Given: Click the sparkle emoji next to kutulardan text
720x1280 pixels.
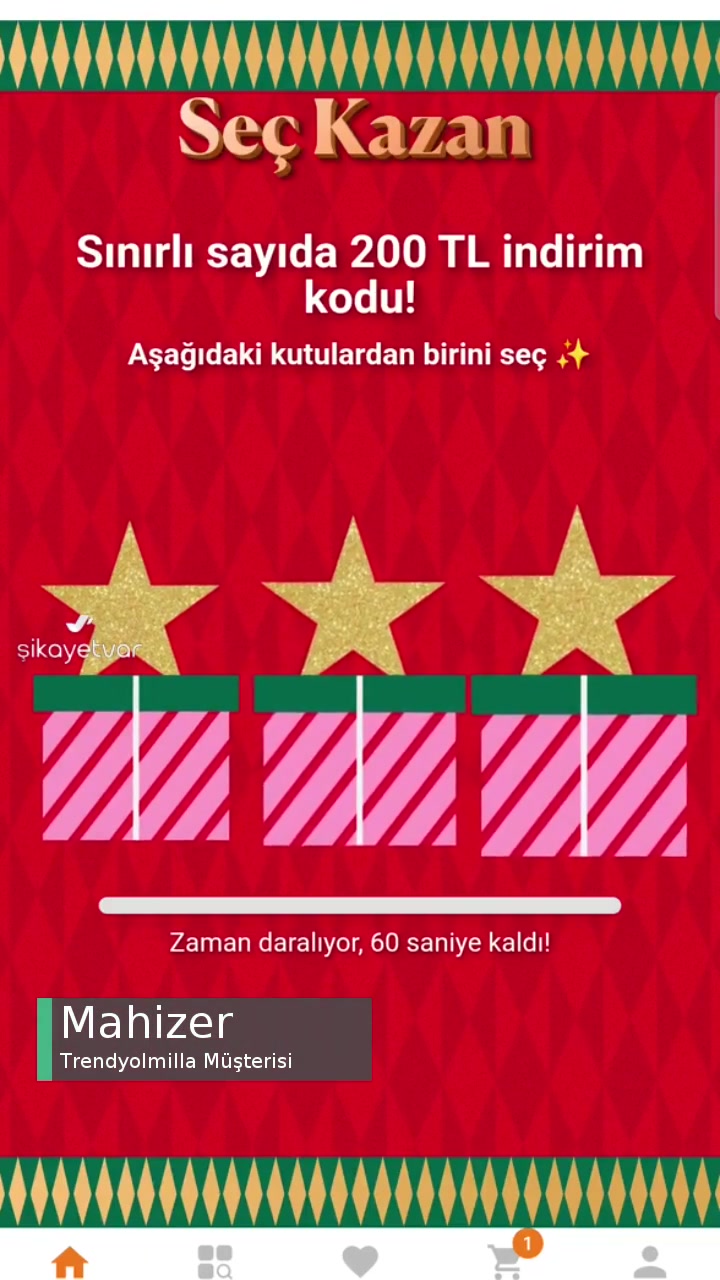Looking at the screenshot, I should pyautogui.click(x=574, y=354).
